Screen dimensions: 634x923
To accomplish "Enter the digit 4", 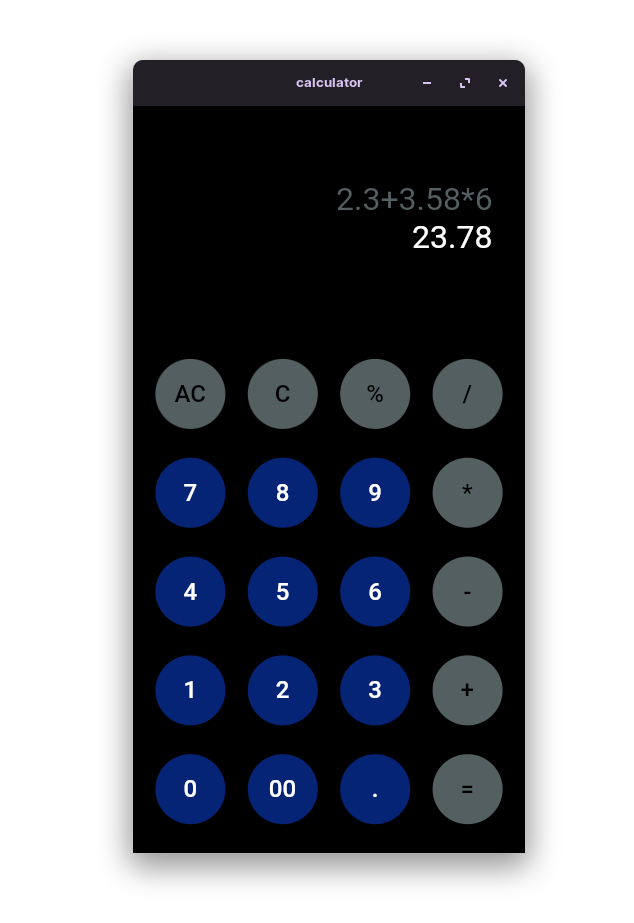I will [190, 592].
